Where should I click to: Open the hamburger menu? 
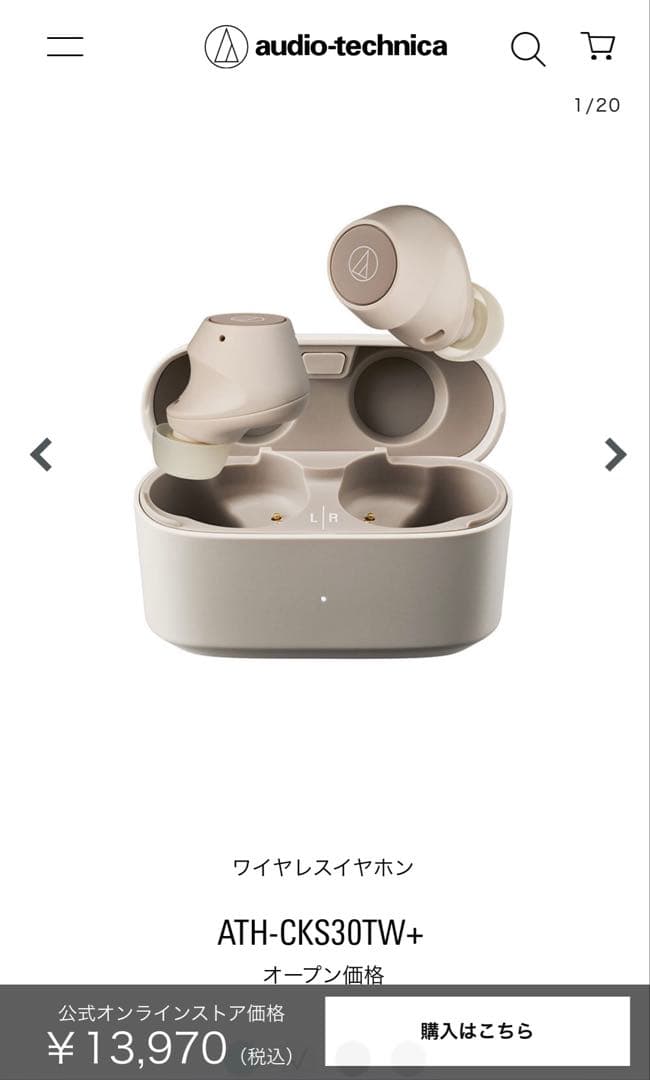(65, 46)
